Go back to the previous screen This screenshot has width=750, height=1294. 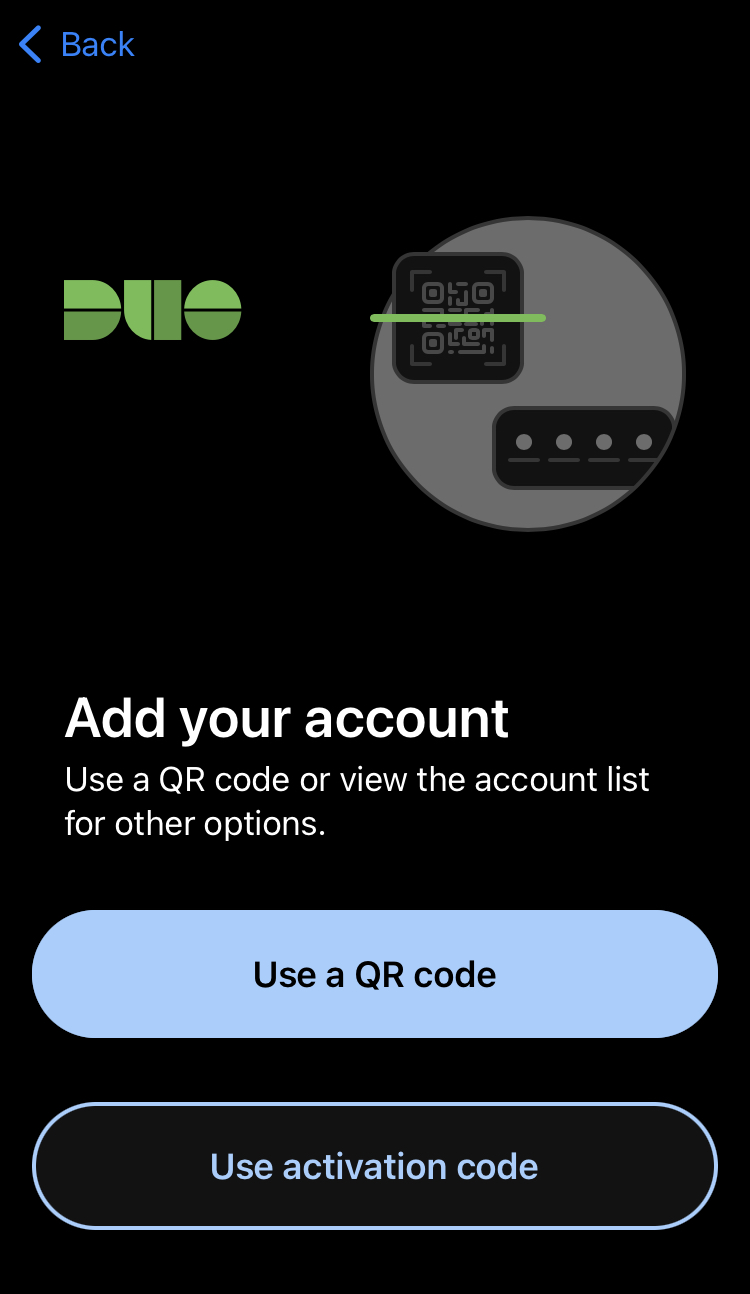(x=77, y=45)
